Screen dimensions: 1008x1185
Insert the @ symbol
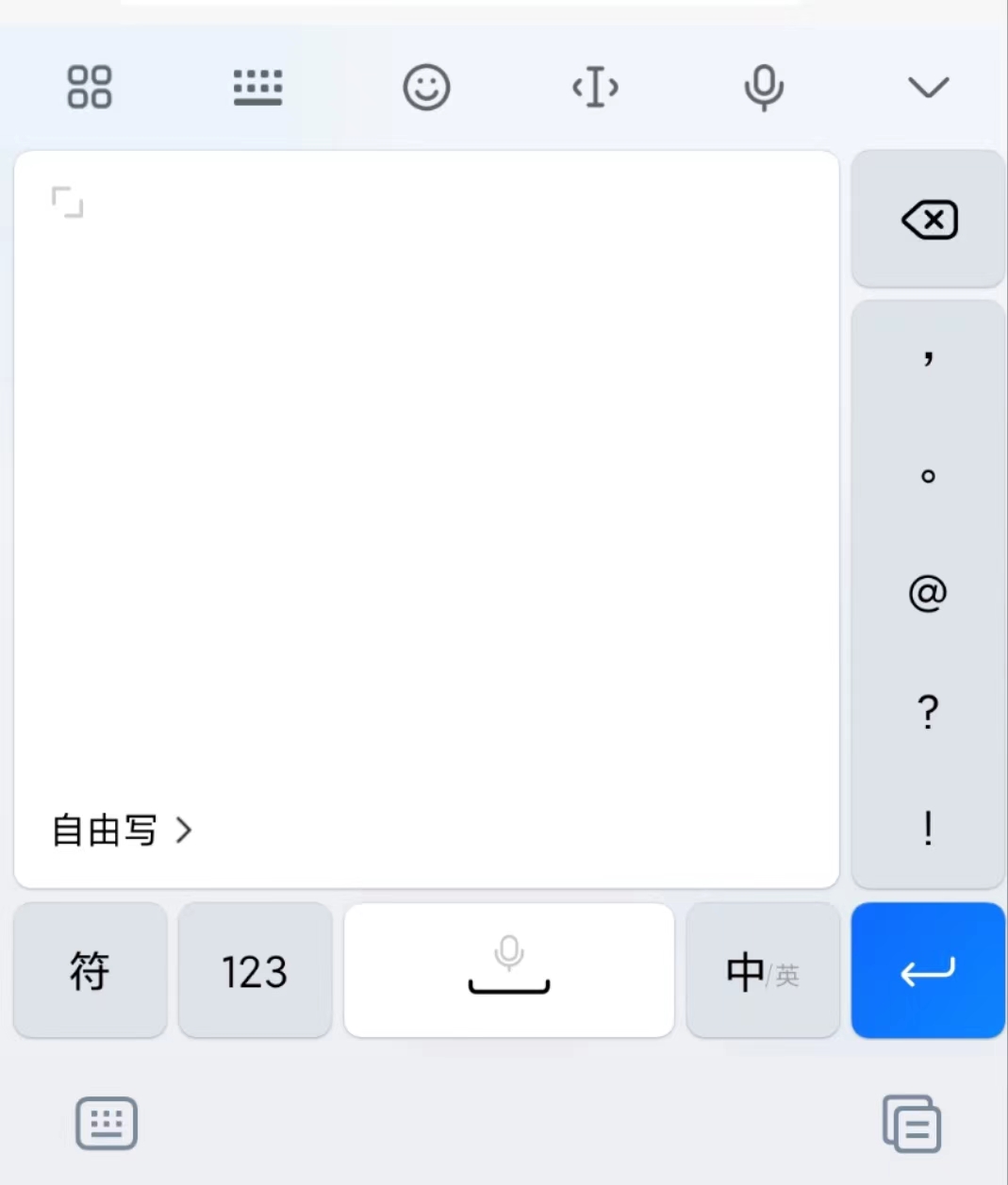(927, 592)
